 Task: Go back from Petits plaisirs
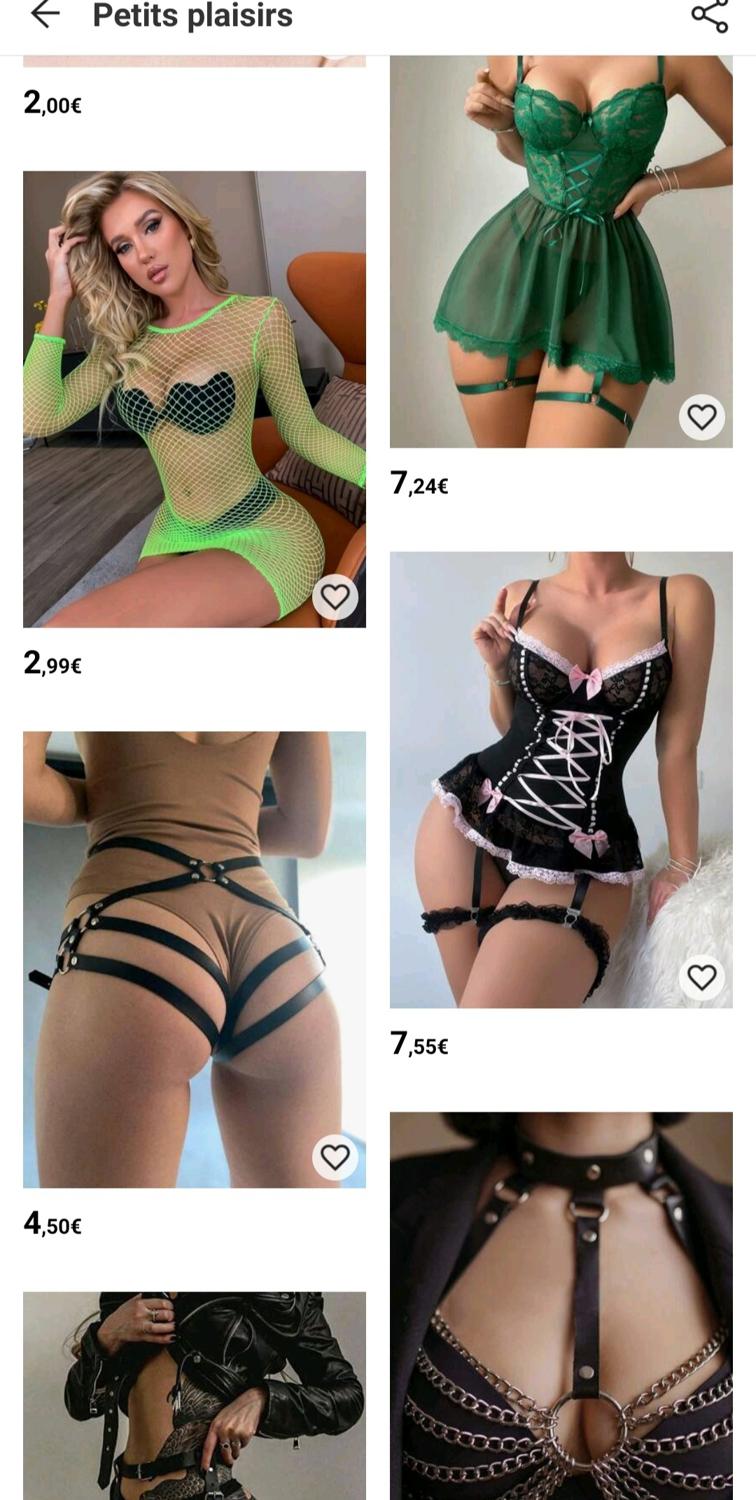(44, 15)
